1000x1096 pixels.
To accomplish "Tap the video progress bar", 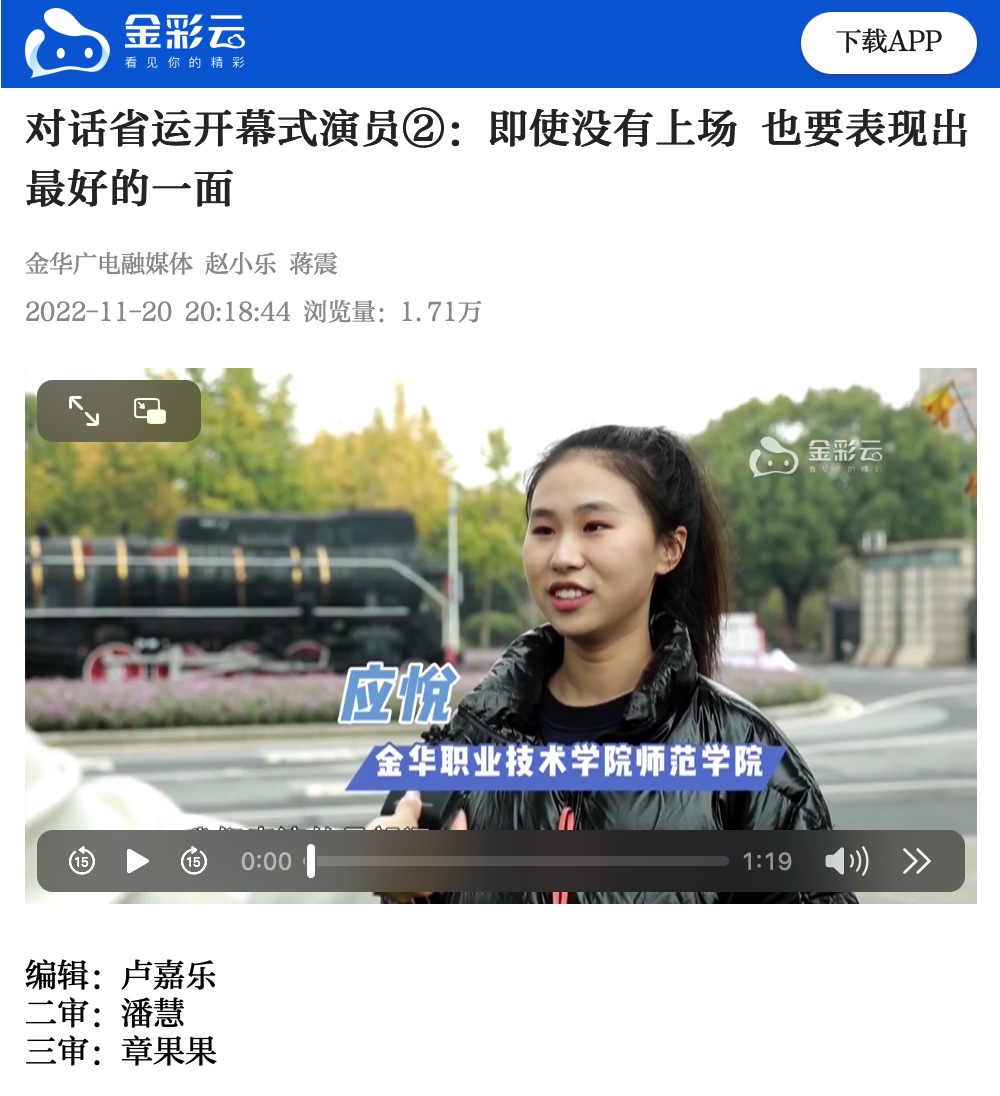I will tap(520, 861).
